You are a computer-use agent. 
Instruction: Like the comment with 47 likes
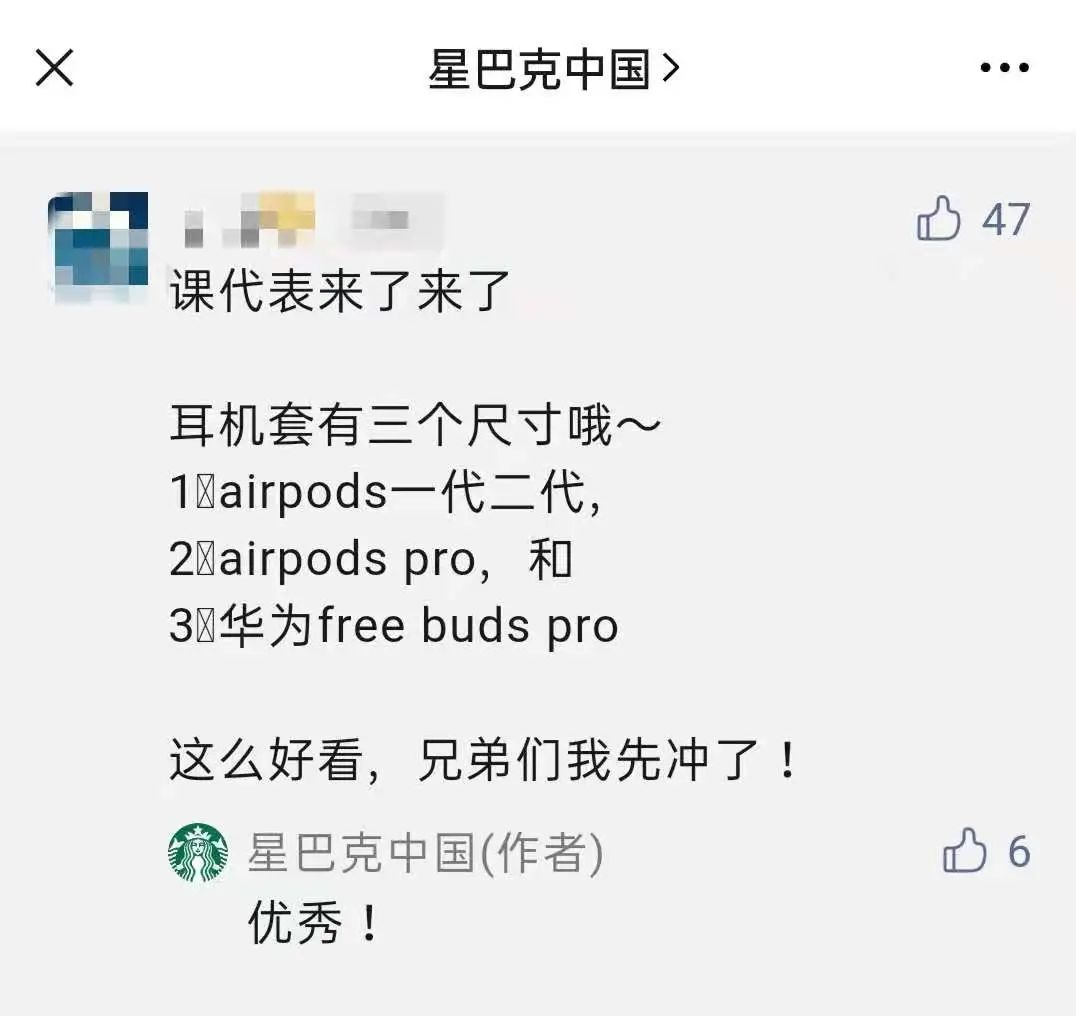(x=939, y=219)
